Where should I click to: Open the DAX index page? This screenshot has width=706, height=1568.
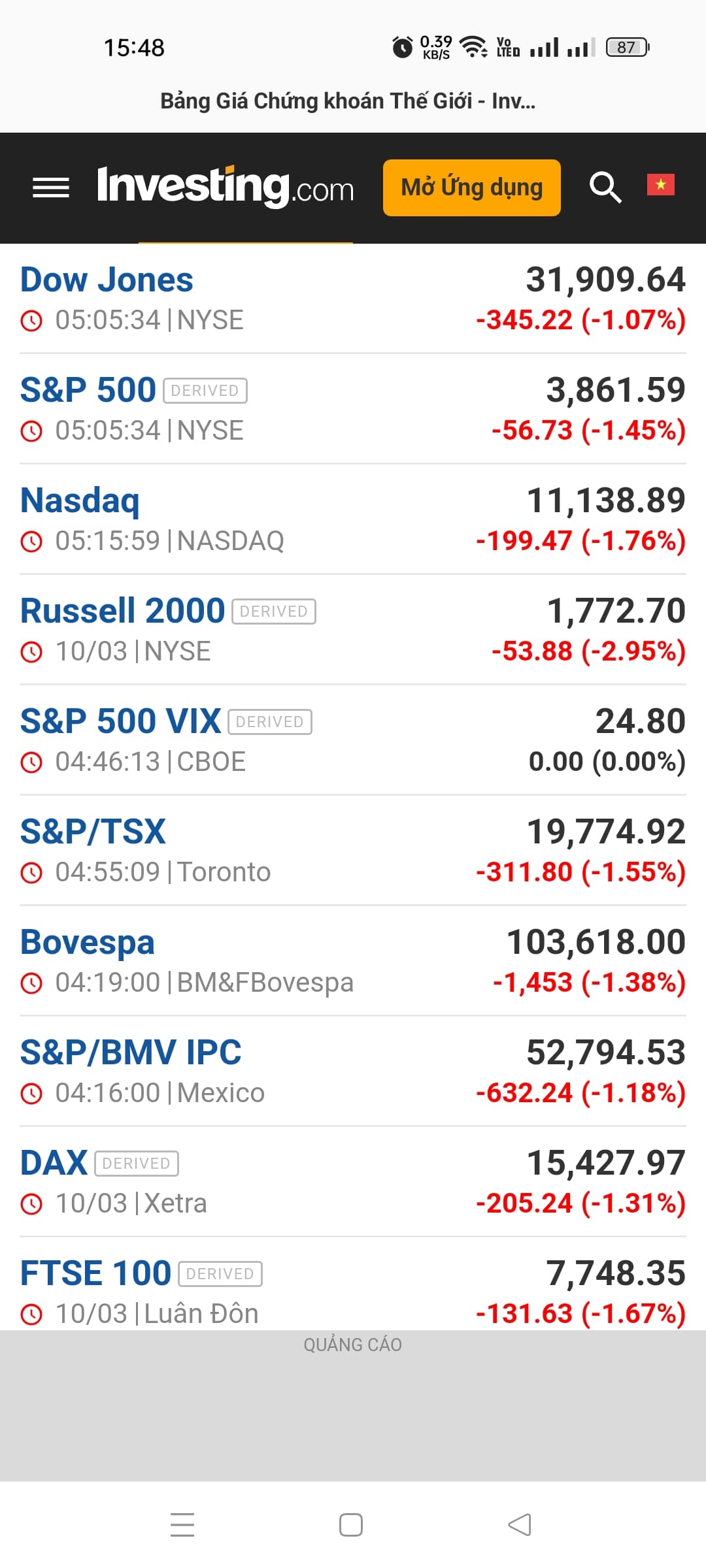(x=54, y=1163)
